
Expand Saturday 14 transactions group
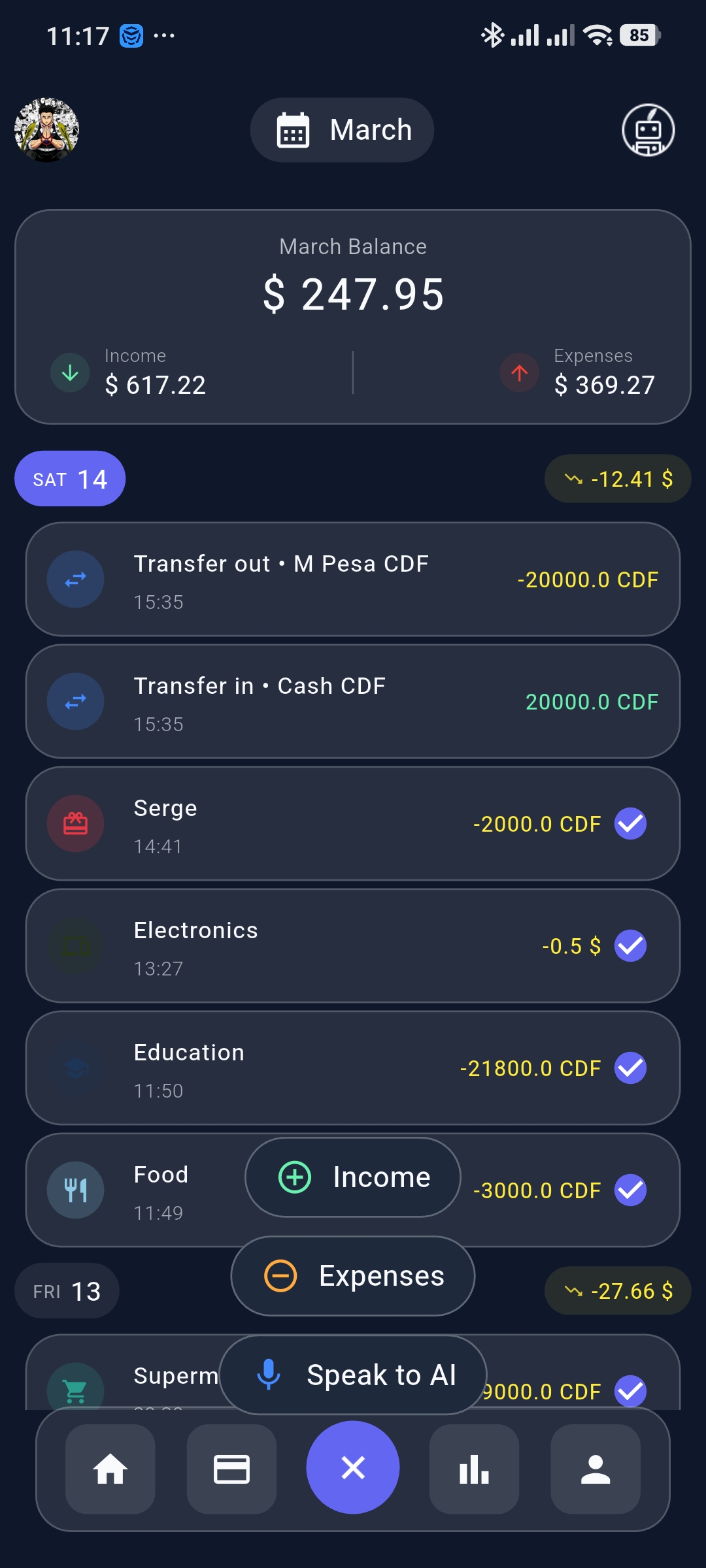point(69,478)
